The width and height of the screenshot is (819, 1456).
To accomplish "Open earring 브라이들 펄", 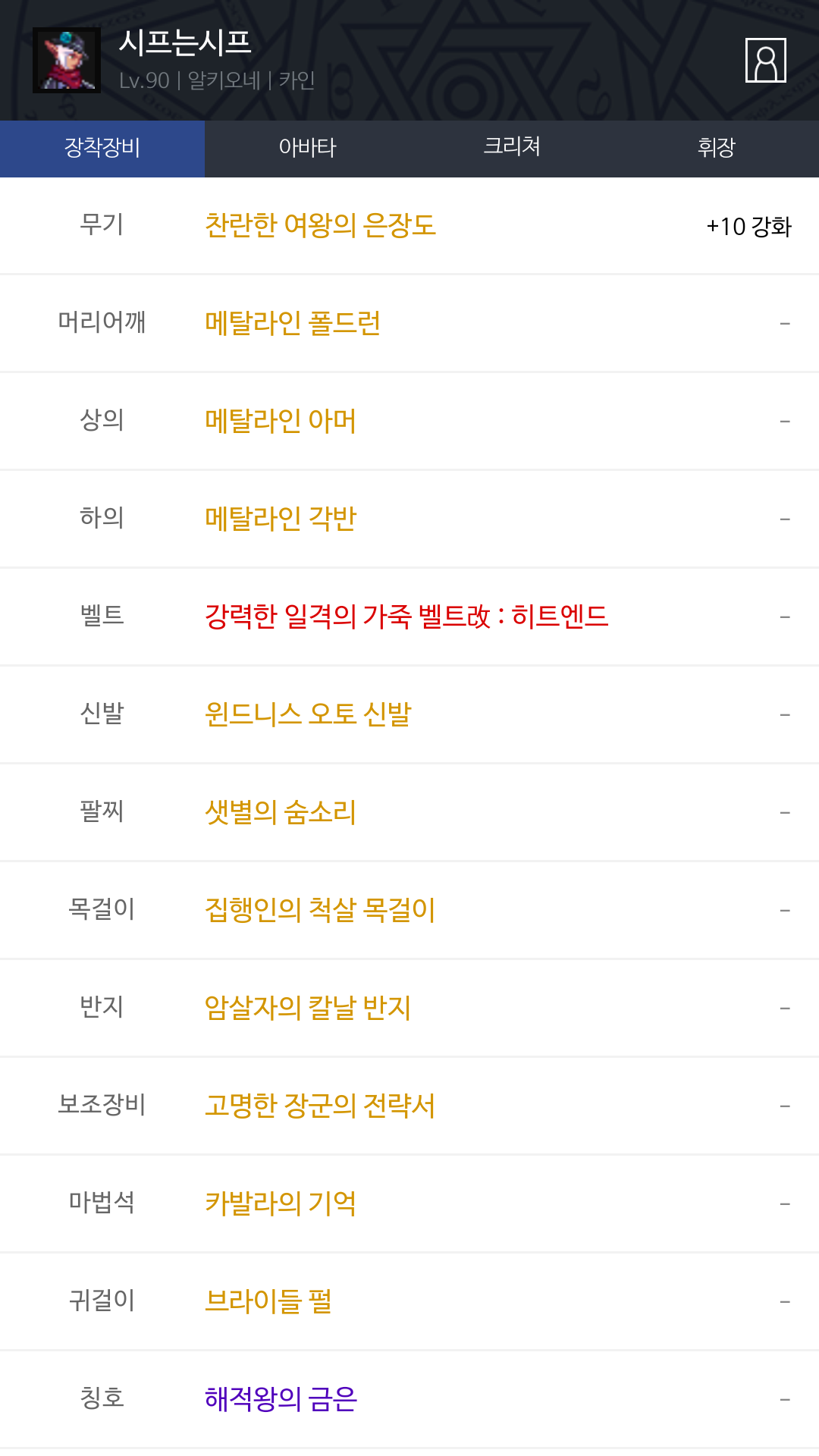I will pos(268,1301).
